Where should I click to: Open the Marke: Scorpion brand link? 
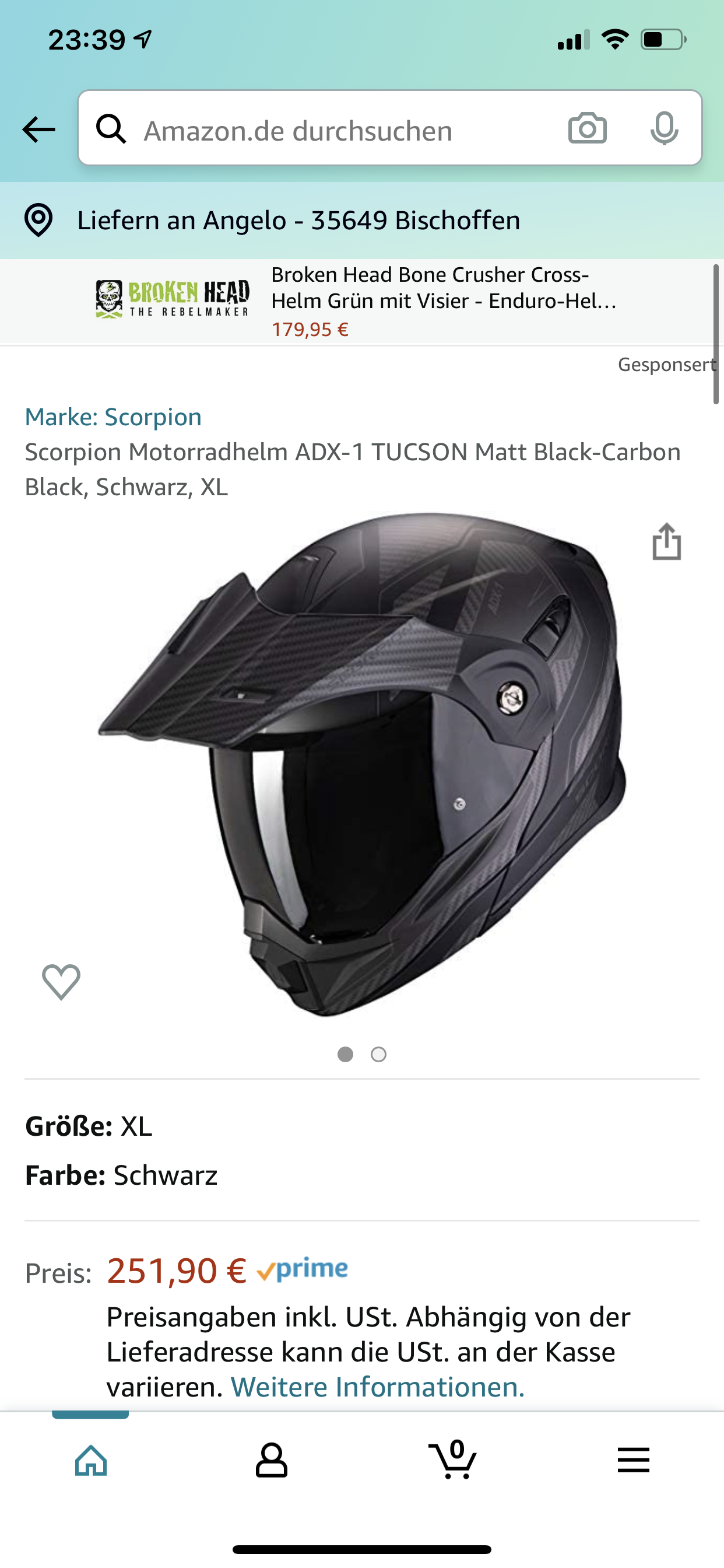pos(113,417)
